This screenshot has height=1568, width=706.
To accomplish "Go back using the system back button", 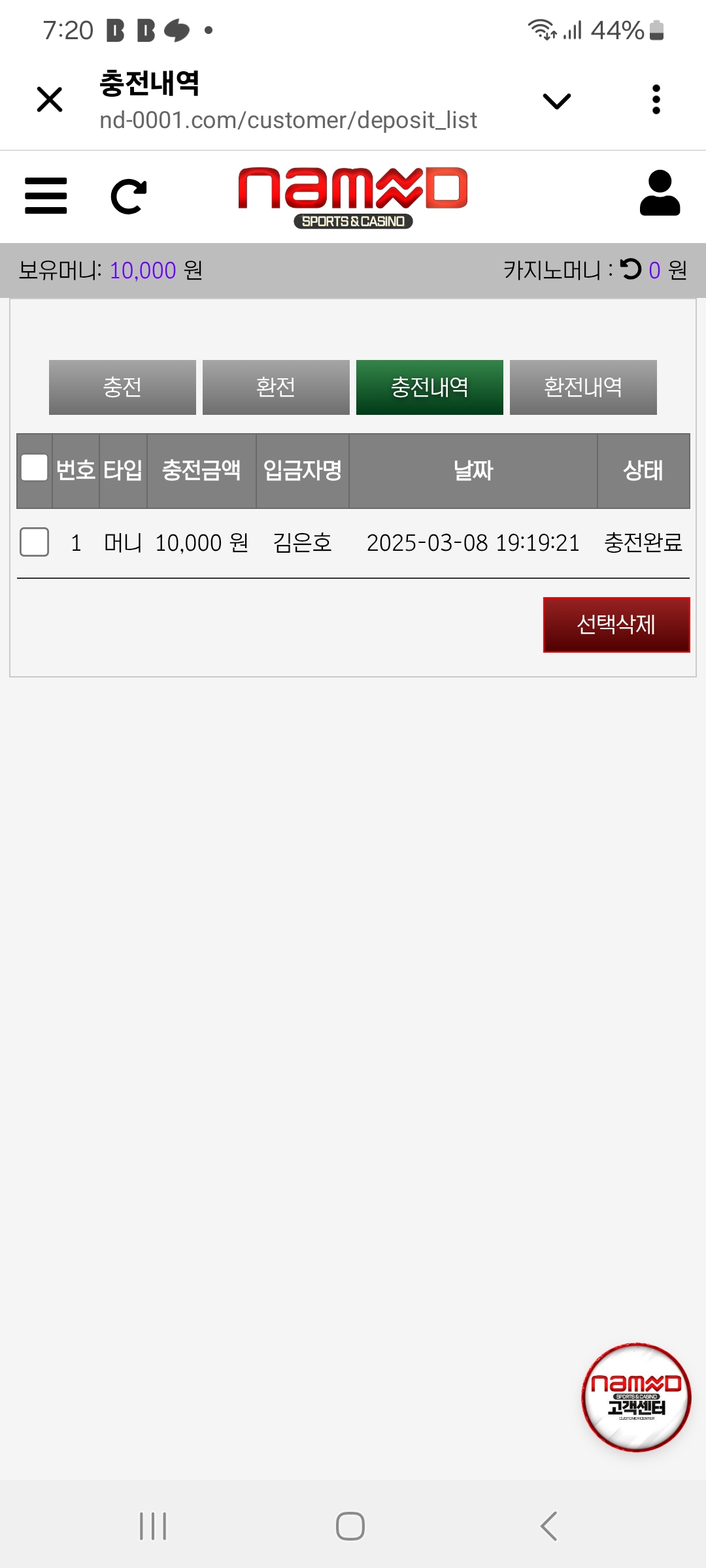I will coord(549,1527).
